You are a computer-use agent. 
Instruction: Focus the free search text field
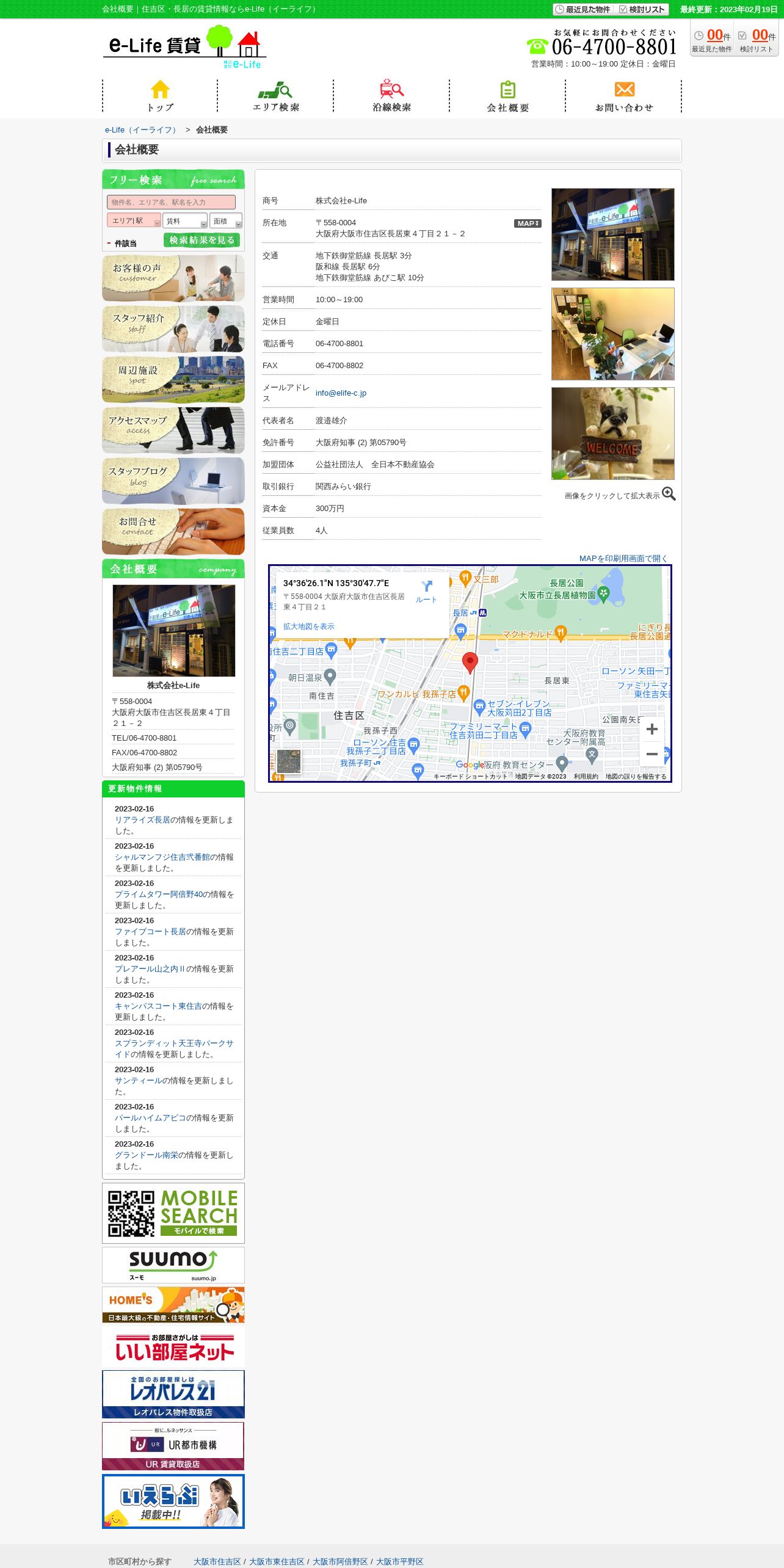(171, 202)
